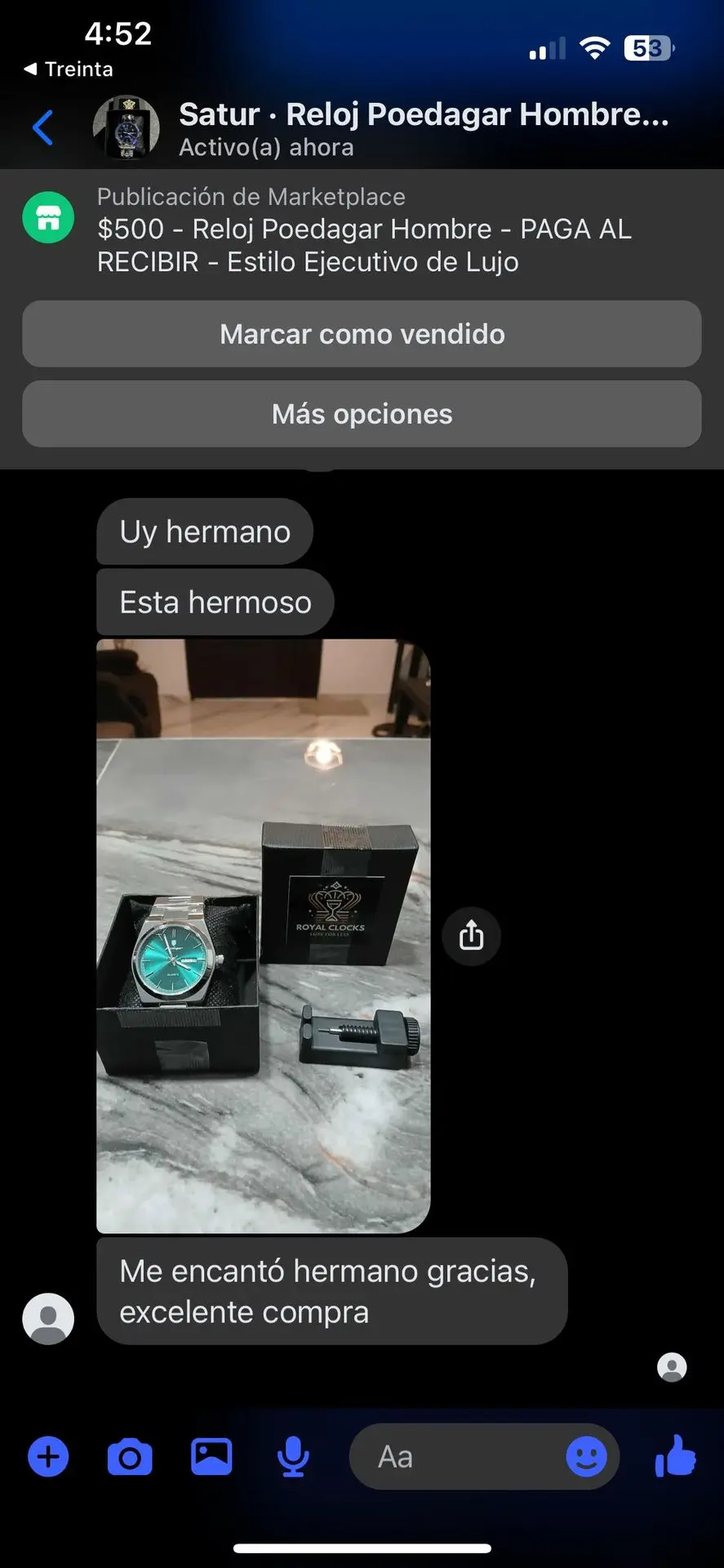
Task: Record a voice message with the microphone
Action: [293, 1457]
